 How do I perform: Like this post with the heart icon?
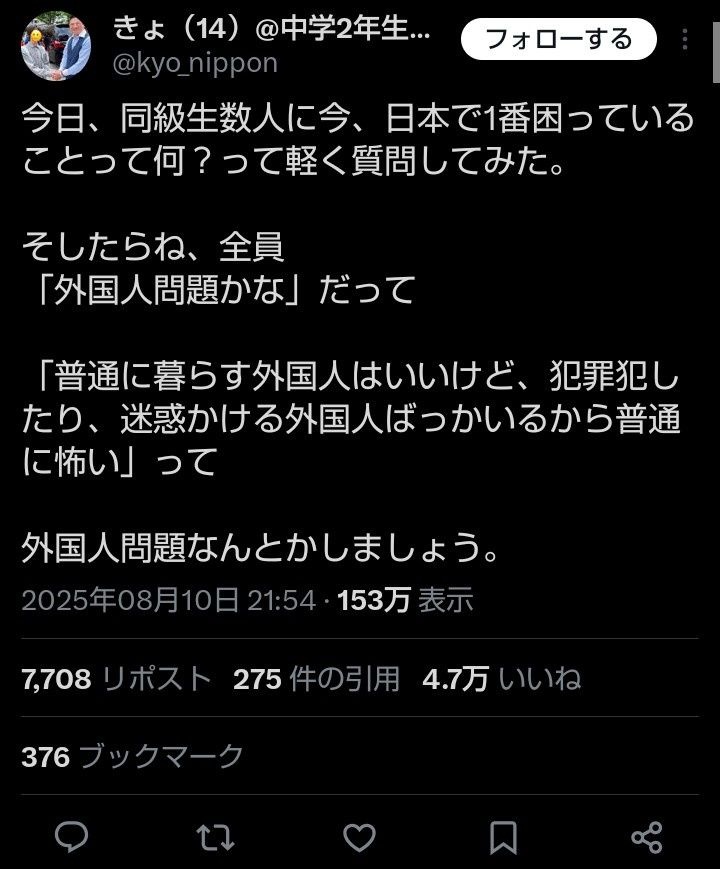click(x=360, y=836)
